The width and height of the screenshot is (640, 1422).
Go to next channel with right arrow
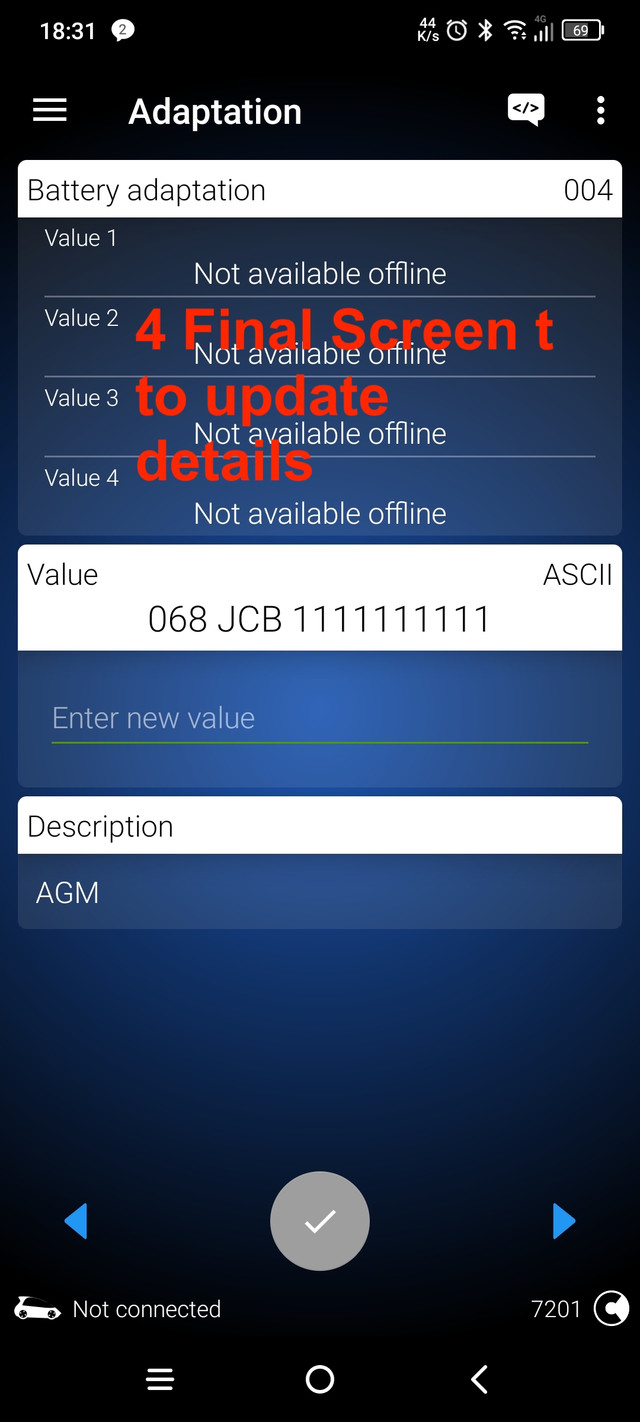(x=564, y=1221)
